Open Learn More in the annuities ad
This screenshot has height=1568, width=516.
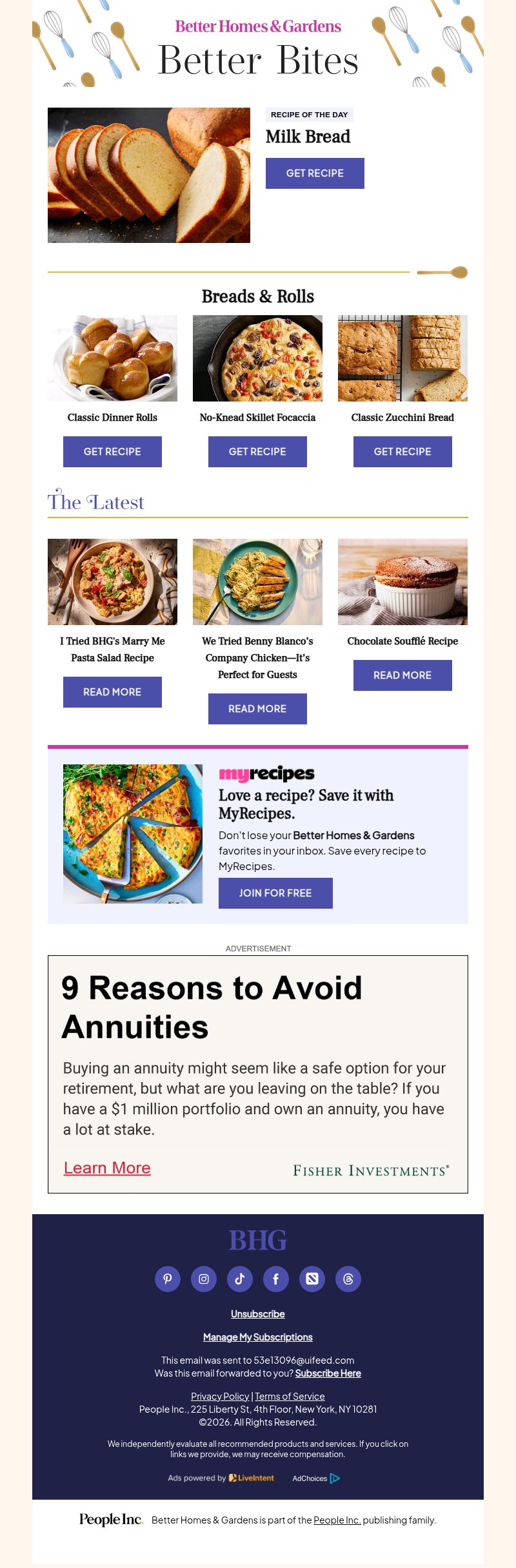(107, 1168)
